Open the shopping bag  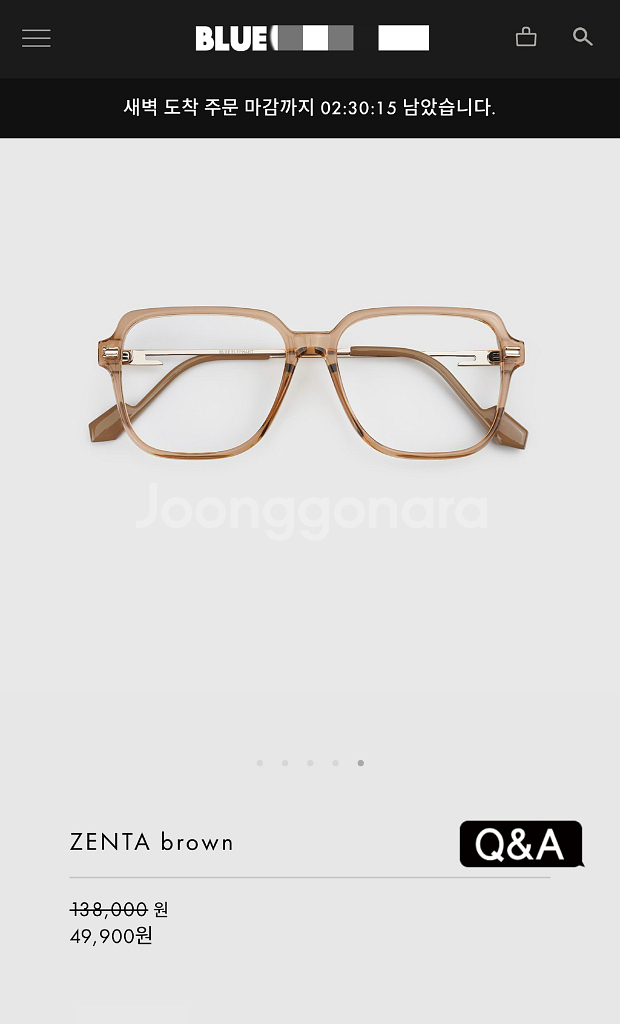tap(526, 37)
